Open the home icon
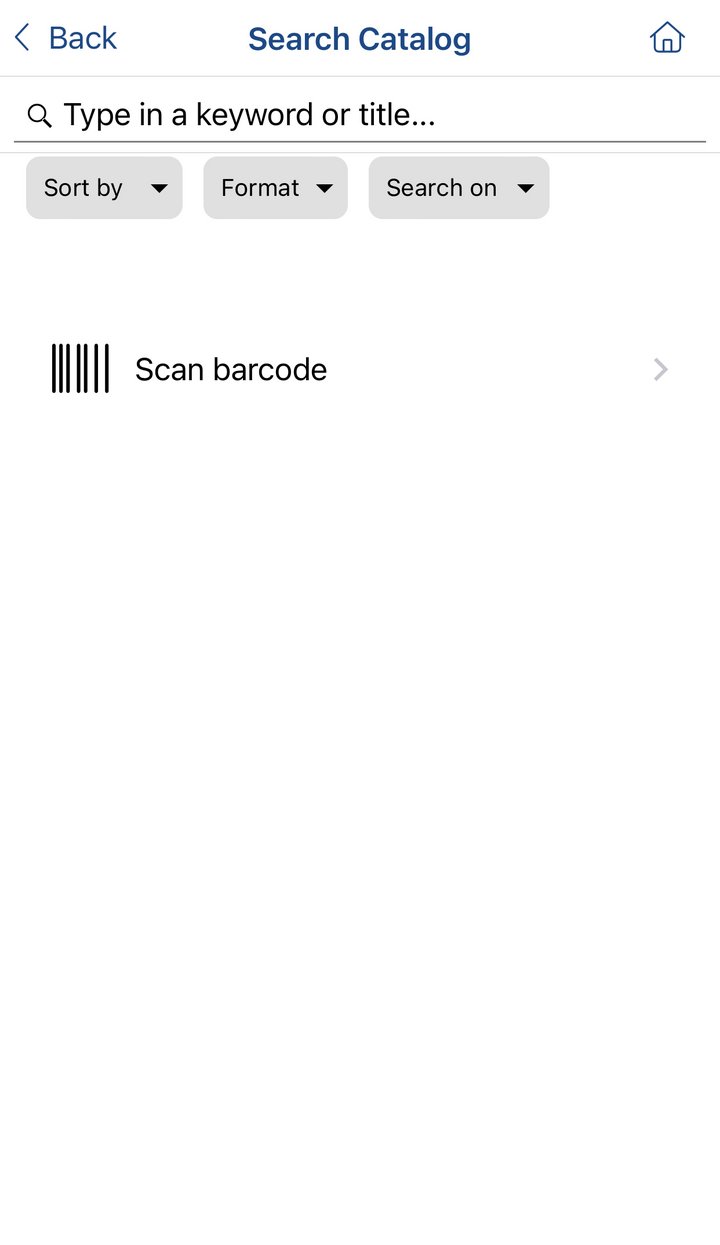Viewport: 720px width, 1245px height. tap(667, 39)
